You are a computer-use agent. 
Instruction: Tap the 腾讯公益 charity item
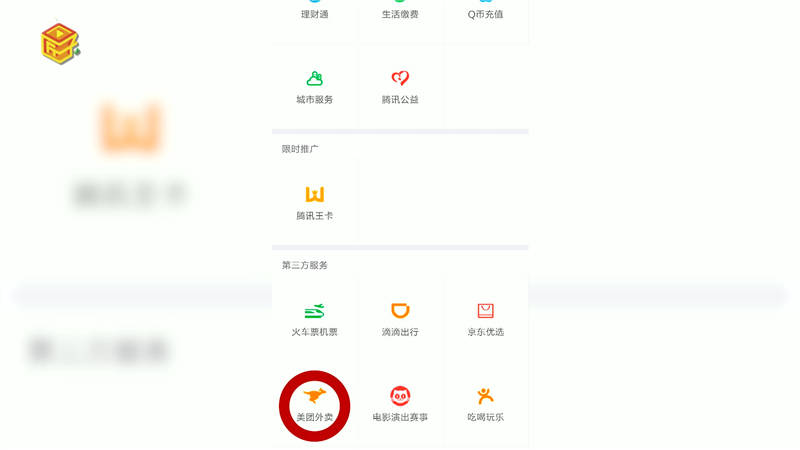point(400,87)
